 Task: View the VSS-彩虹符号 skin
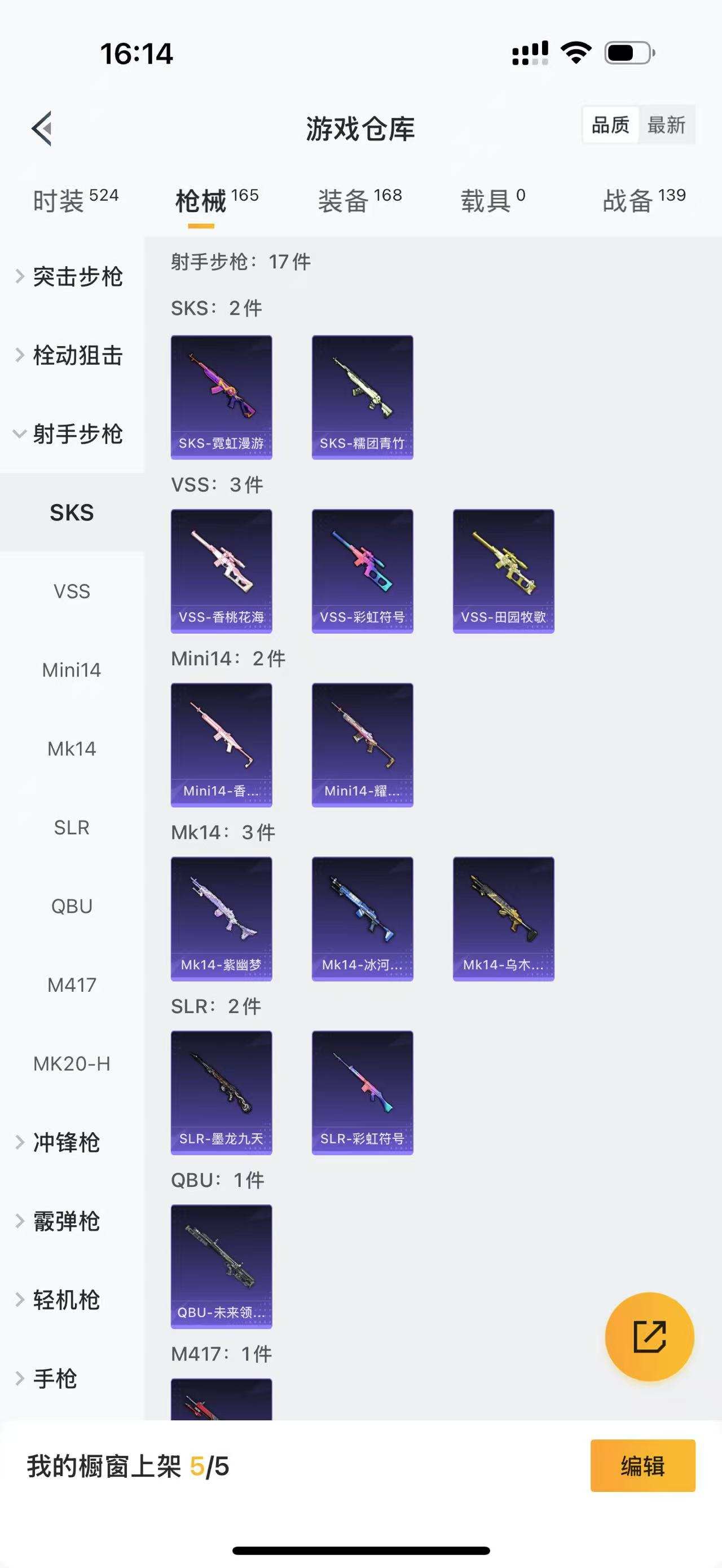(x=362, y=571)
